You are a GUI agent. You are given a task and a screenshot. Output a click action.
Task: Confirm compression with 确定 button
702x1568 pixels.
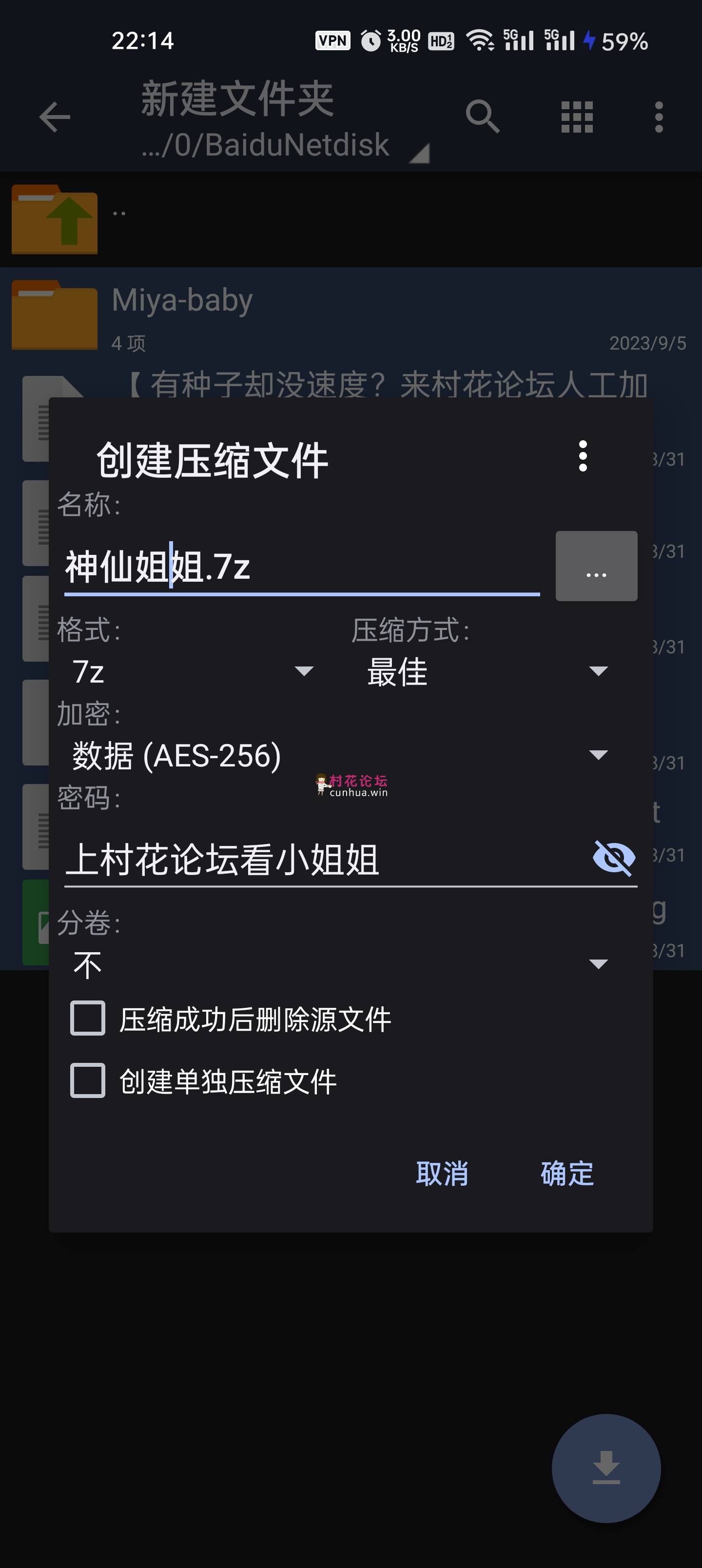(567, 1173)
